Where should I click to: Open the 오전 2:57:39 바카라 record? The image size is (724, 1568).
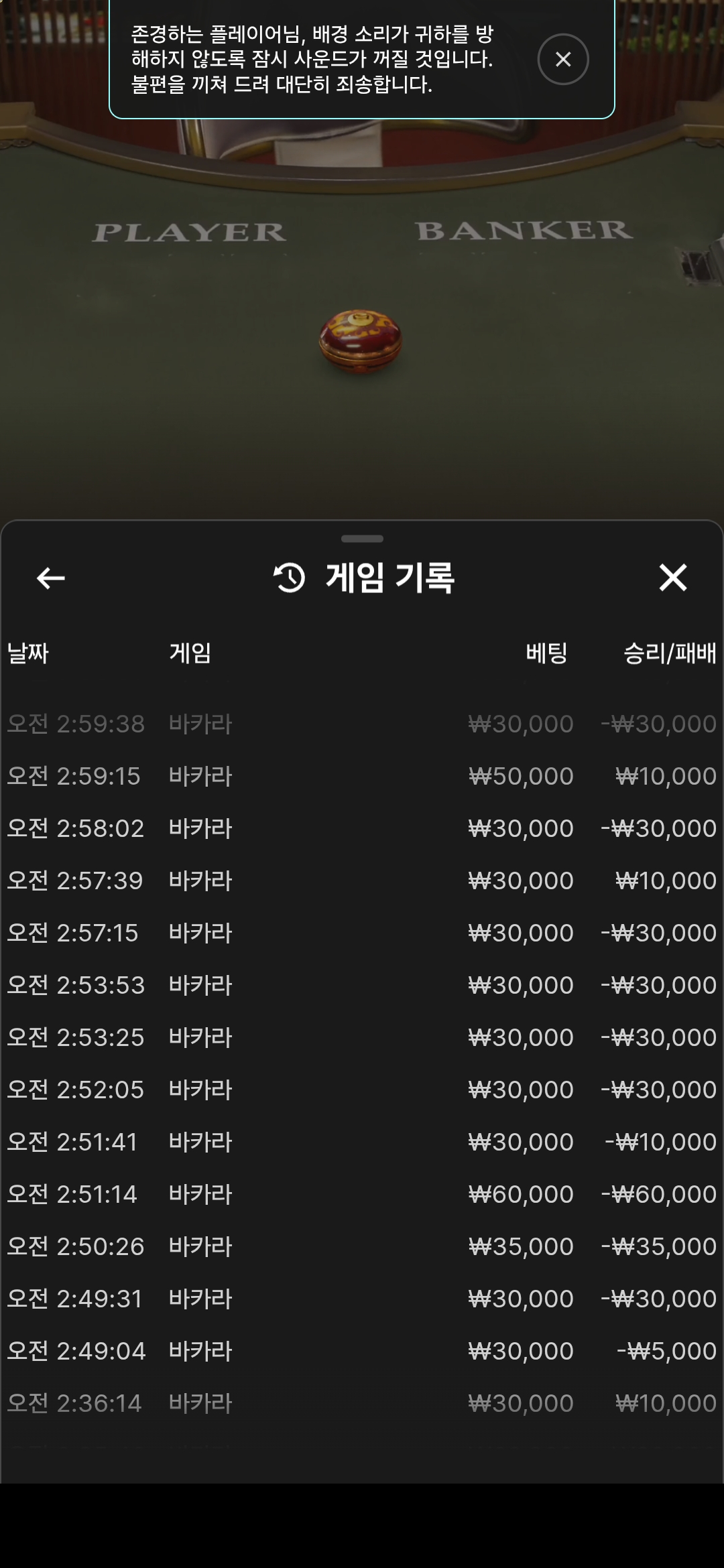[362, 880]
